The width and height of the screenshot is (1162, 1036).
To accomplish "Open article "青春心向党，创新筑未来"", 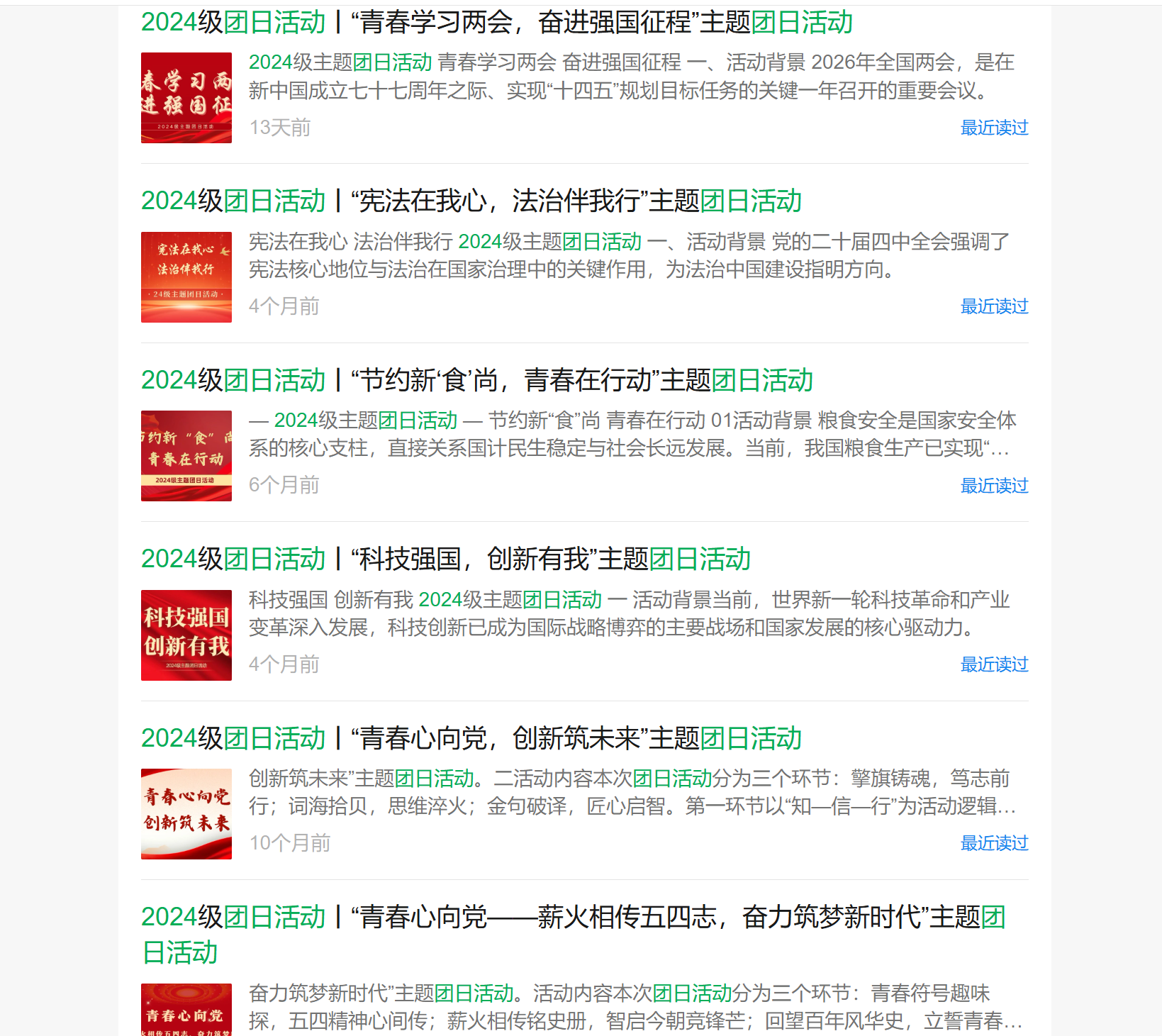I will 471,739.
